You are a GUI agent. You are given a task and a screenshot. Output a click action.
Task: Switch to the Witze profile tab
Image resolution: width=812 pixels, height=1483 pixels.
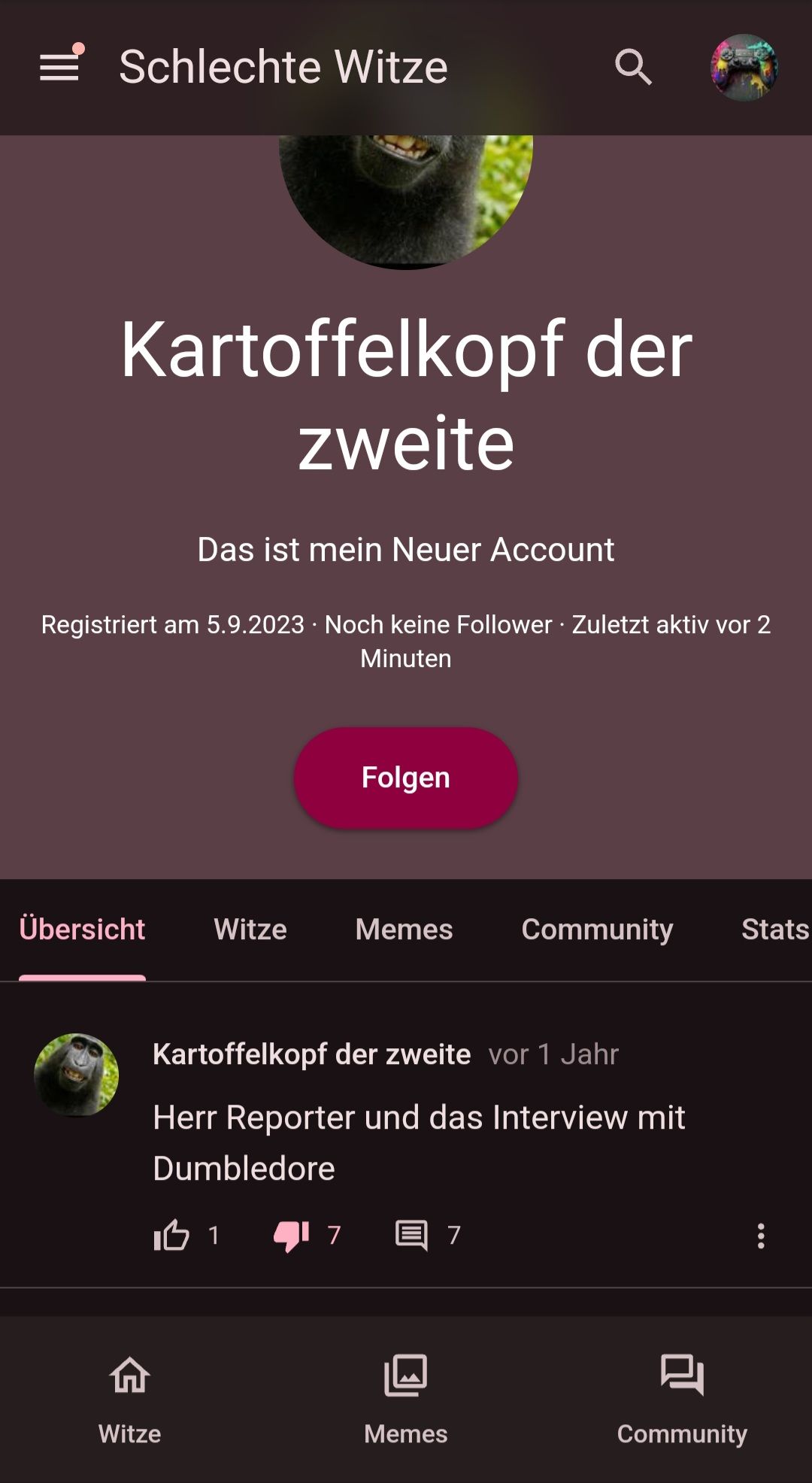coord(250,930)
